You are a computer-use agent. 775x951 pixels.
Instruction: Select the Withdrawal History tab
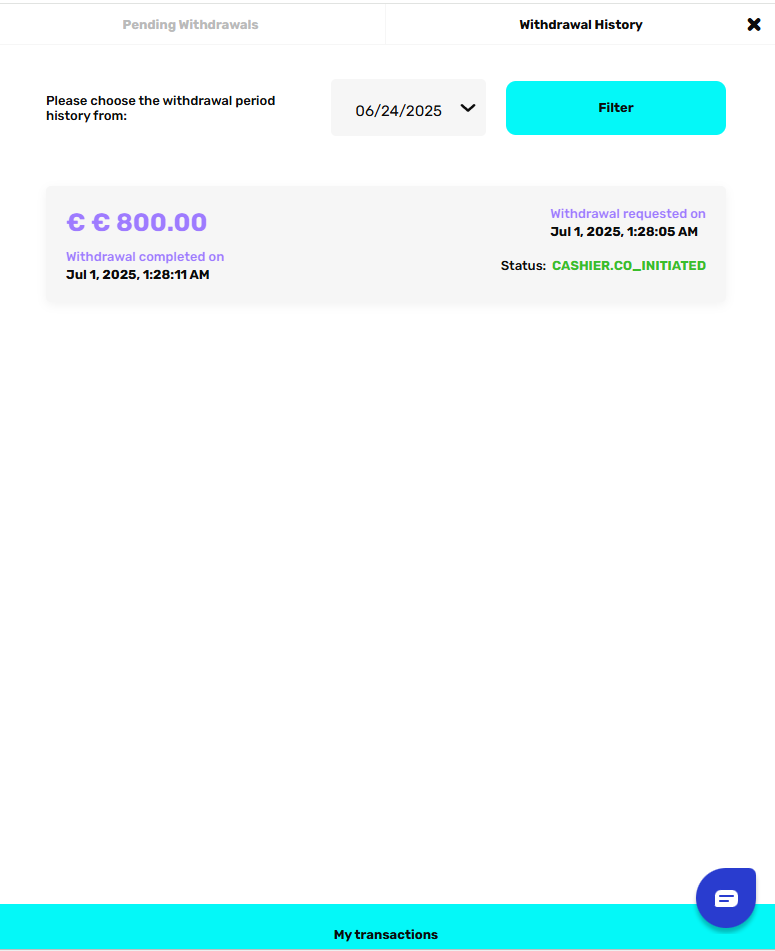(x=580, y=25)
